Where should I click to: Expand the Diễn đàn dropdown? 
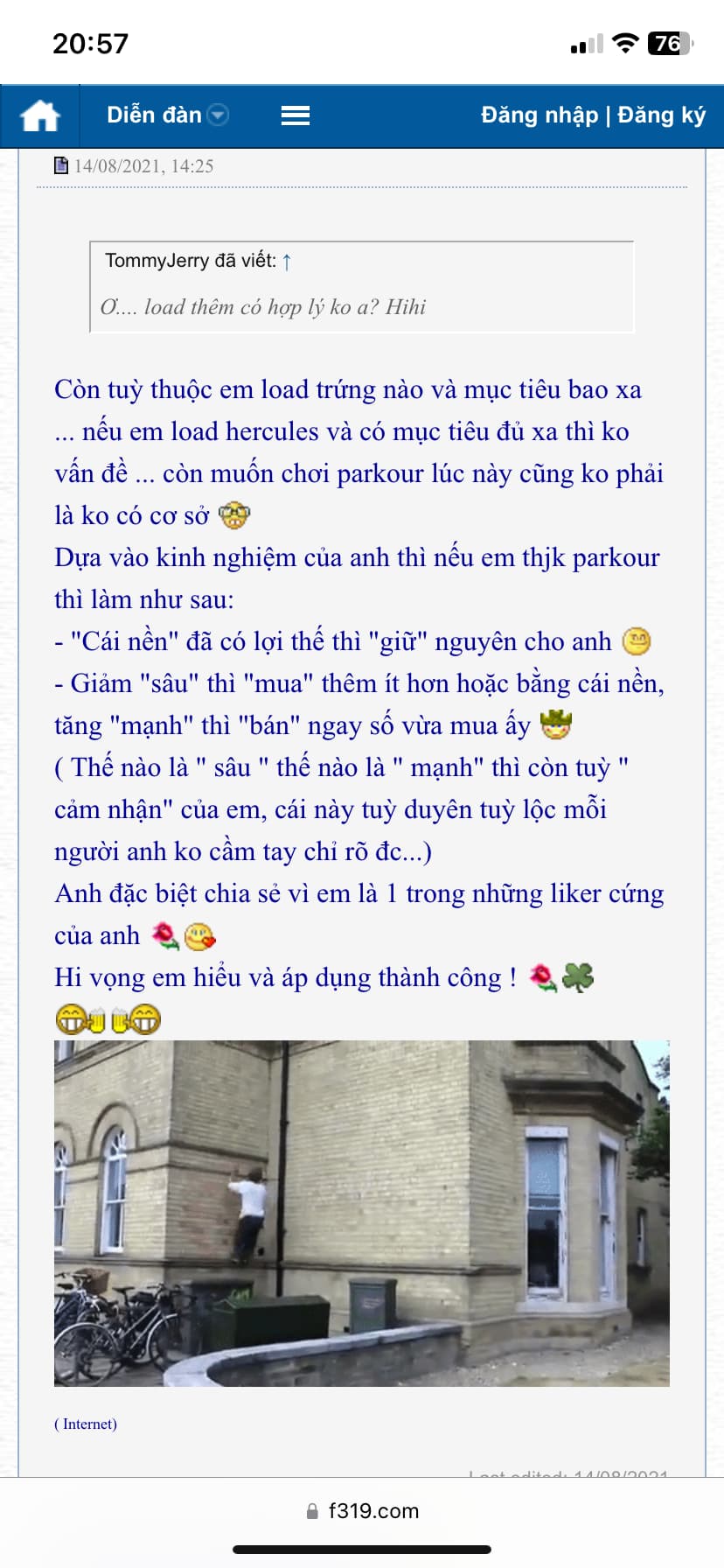point(218,115)
